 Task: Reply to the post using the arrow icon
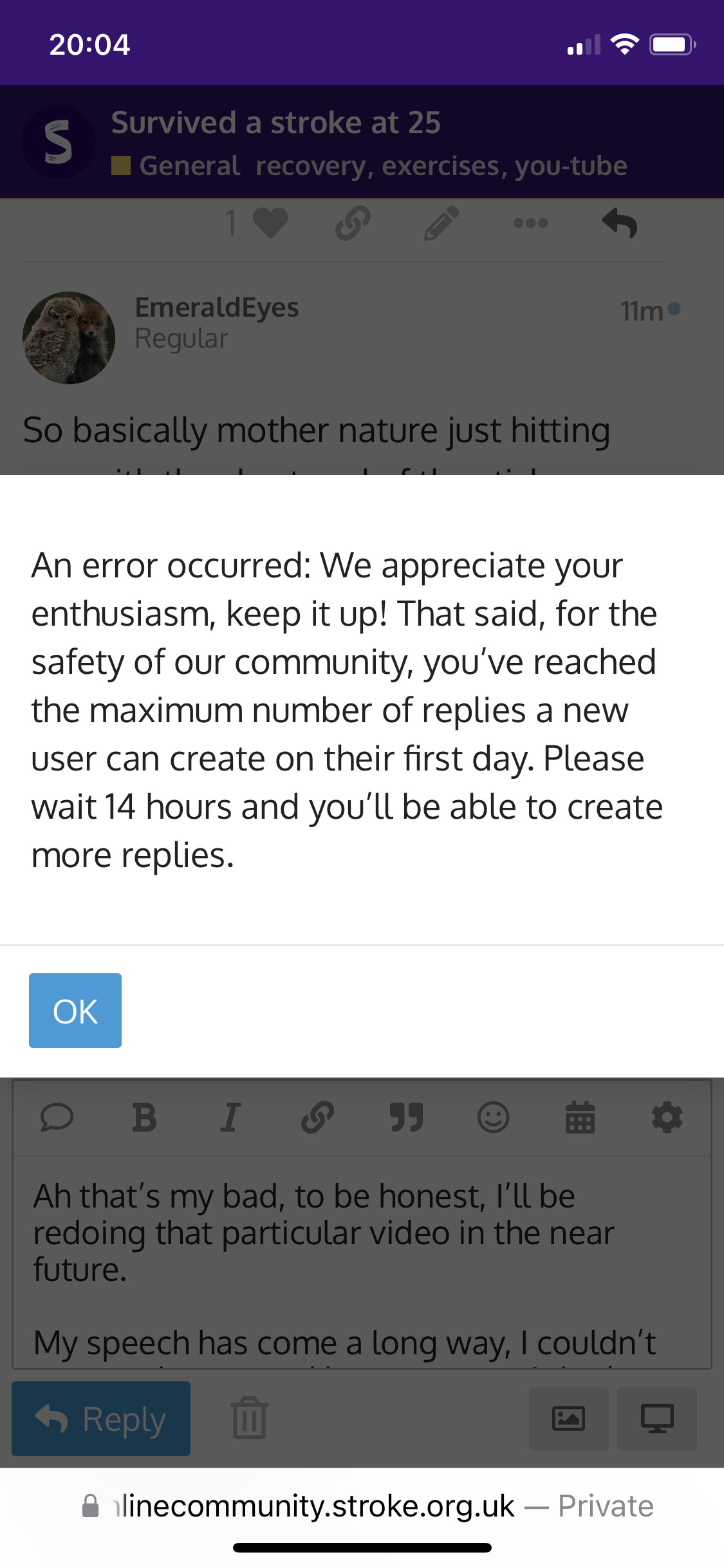click(619, 223)
